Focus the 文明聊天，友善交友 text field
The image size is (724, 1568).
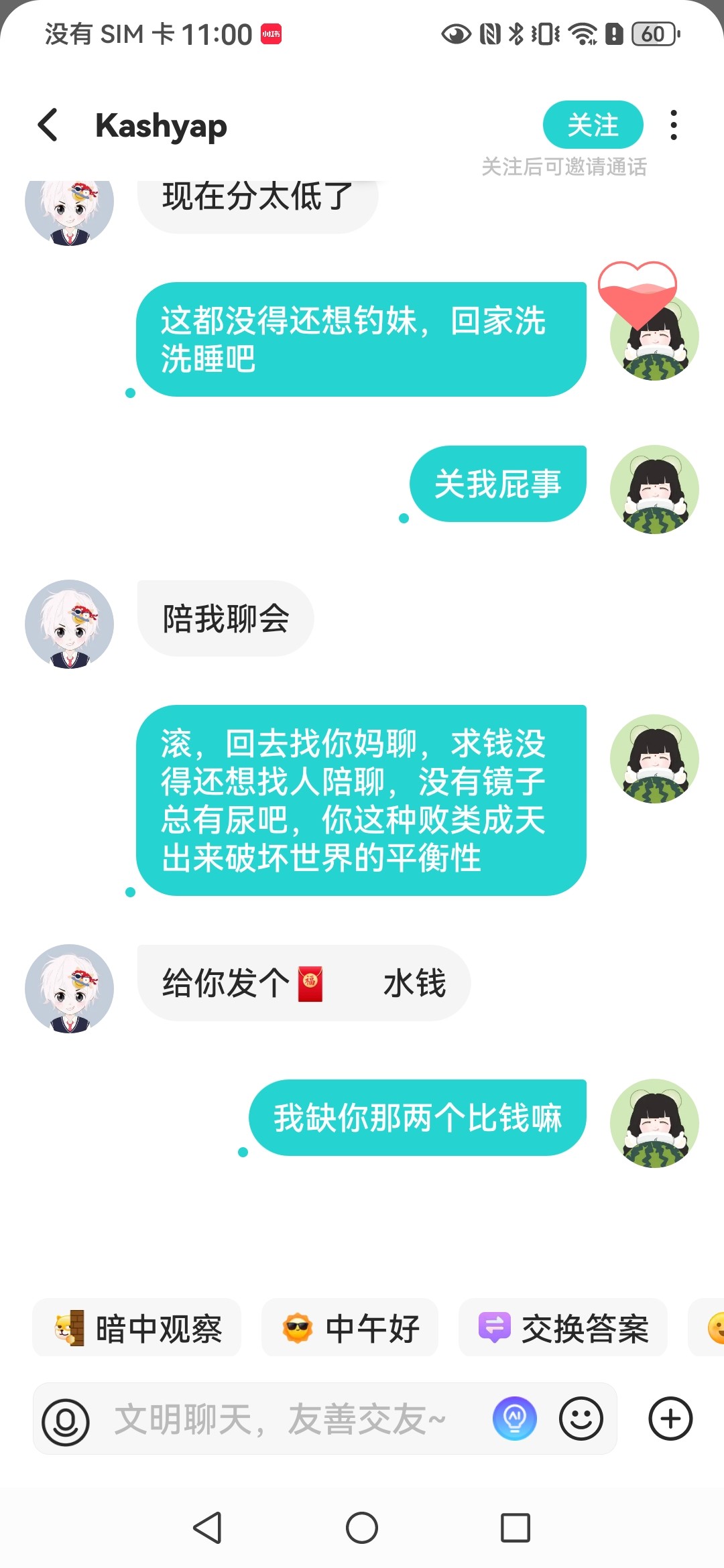(x=280, y=1420)
